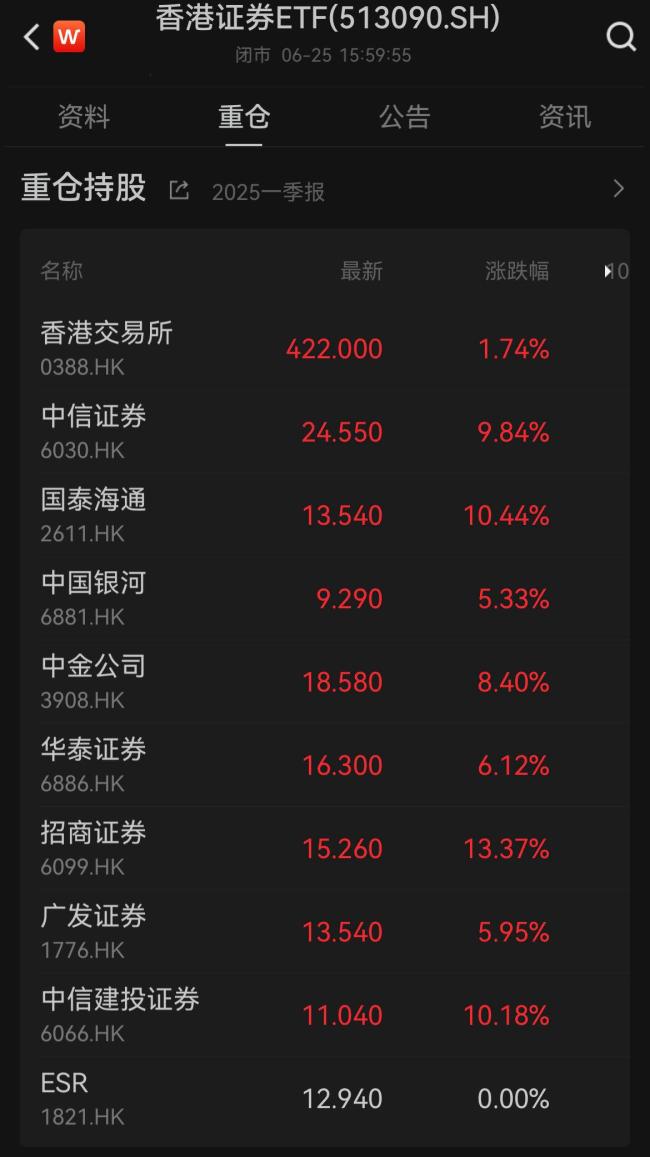The height and width of the screenshot is (1157, 650).
Task: Expand 重仓持股 details with the right chevron
Action: [x=618, y=189]
